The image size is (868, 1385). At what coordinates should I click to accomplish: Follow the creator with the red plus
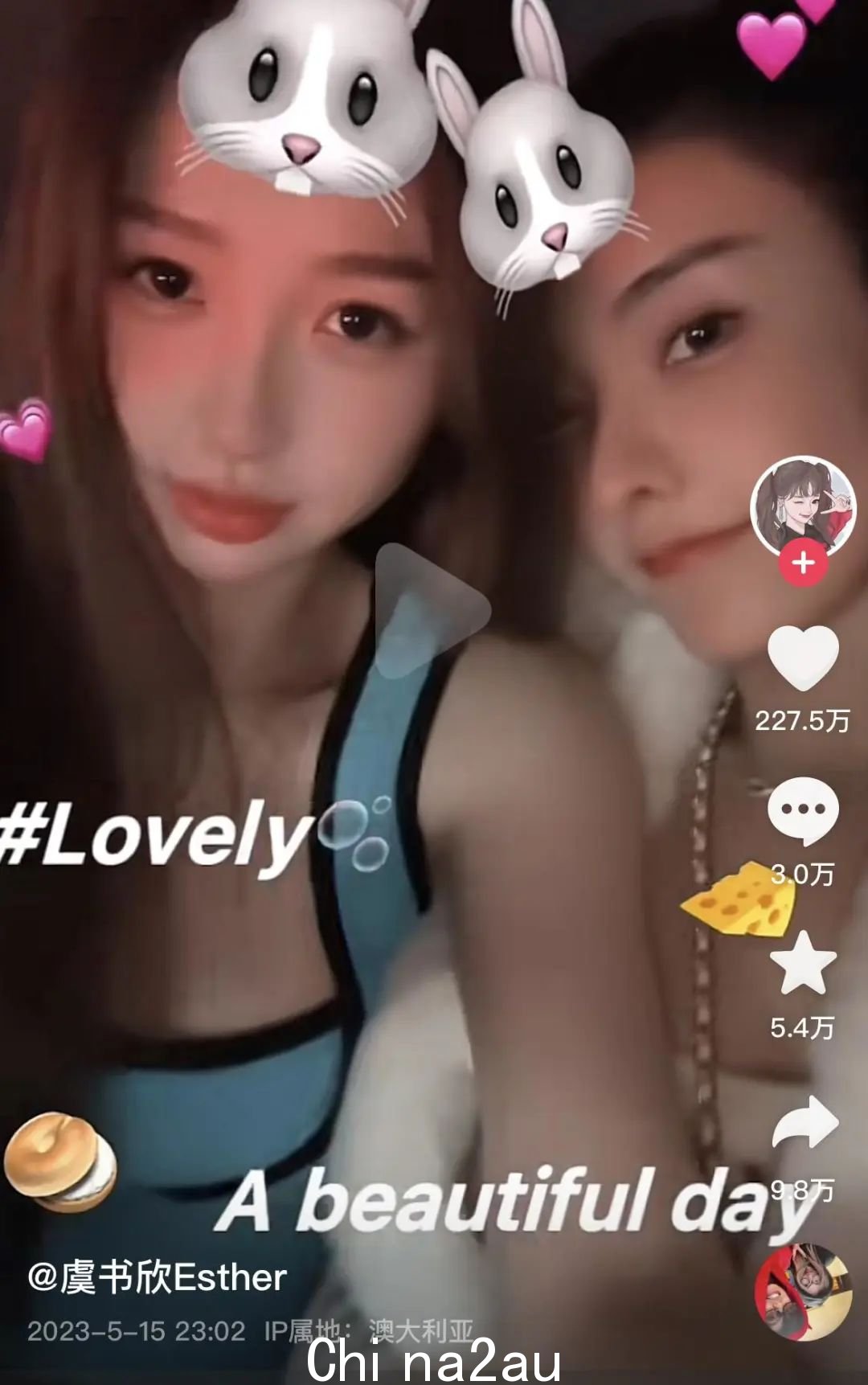803,563
